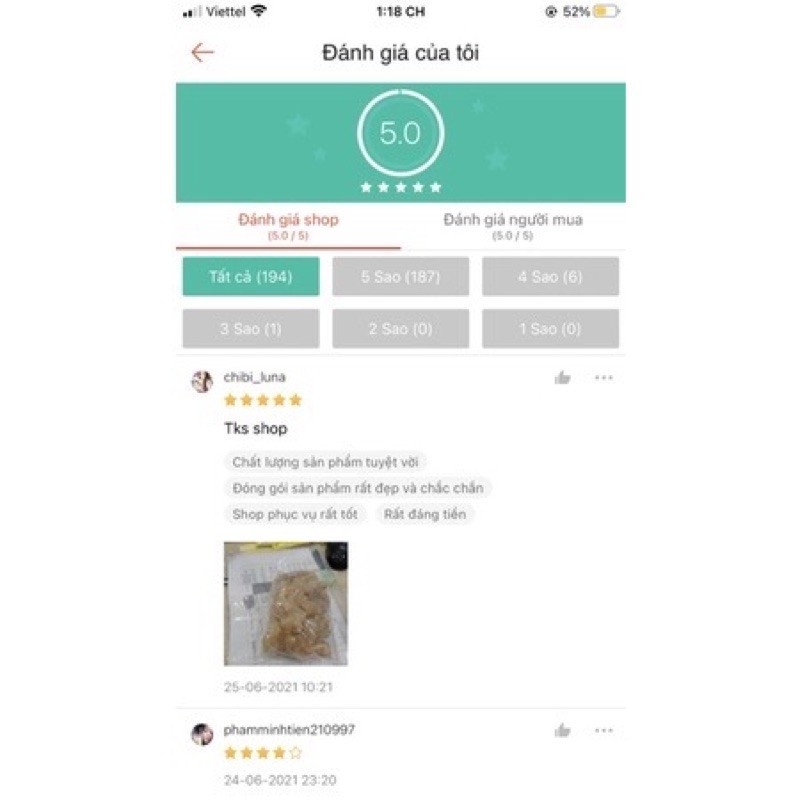Screen dimensions: 800x800
Task: Like chibi_luna's review
Action: 562,378
